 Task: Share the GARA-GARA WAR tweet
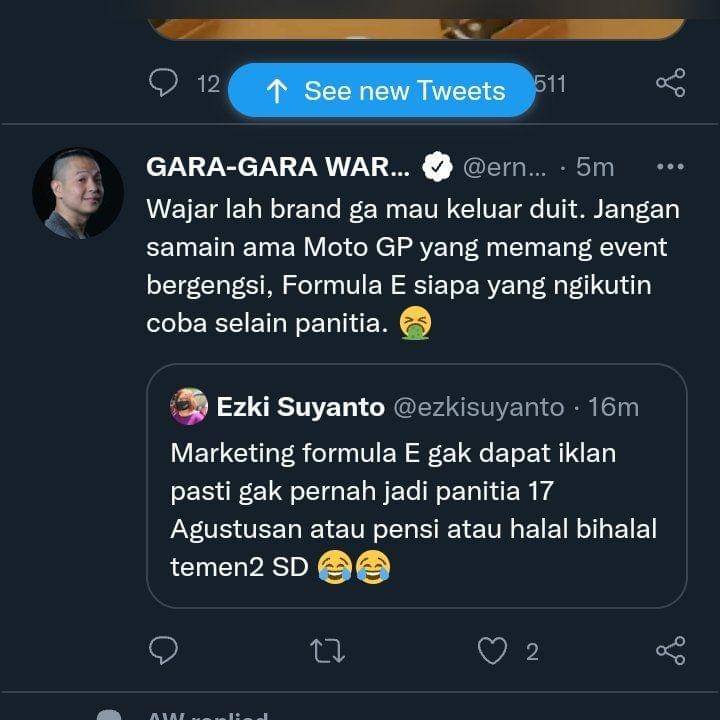(670, 652)
